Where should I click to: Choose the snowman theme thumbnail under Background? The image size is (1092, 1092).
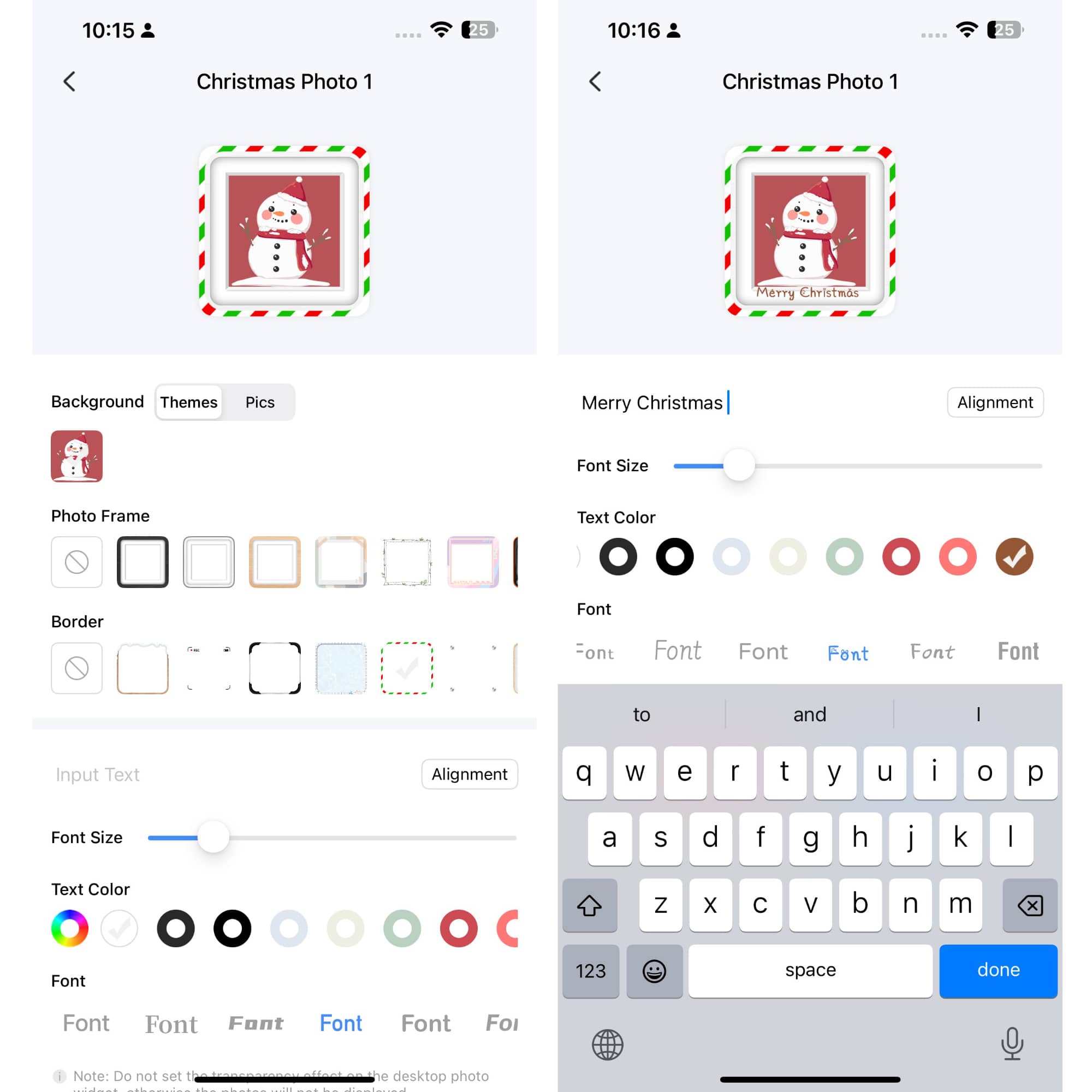coord(76,456)
